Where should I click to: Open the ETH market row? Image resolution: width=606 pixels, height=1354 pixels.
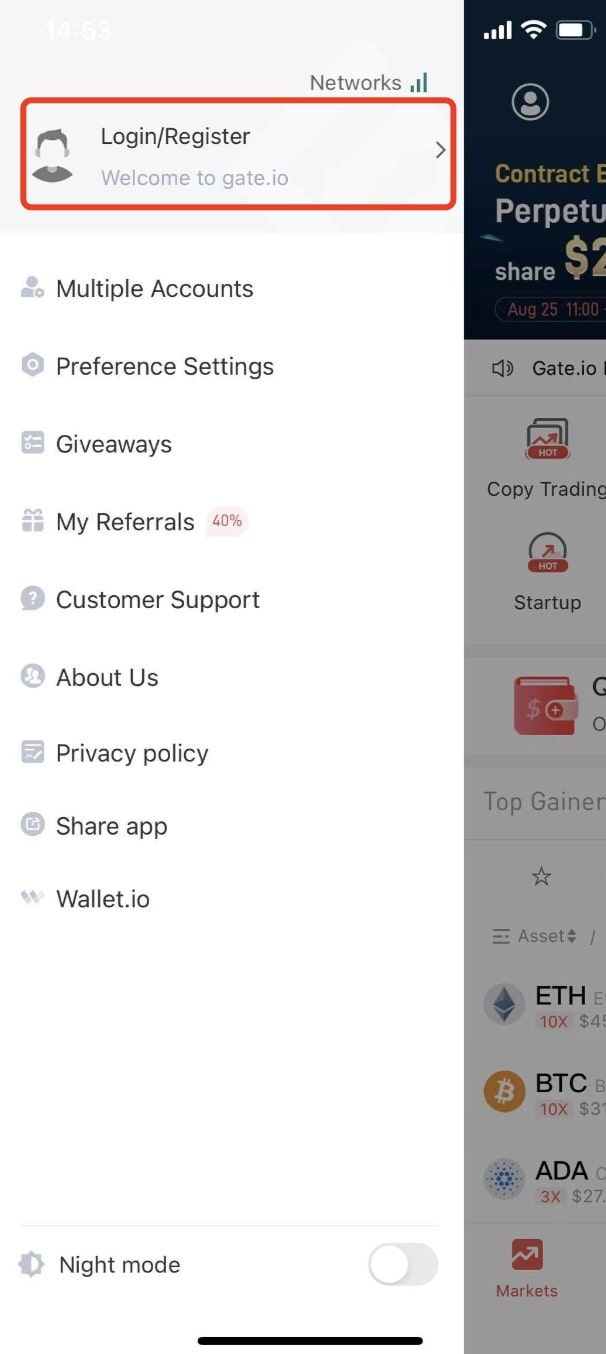tap(545, 1005)
